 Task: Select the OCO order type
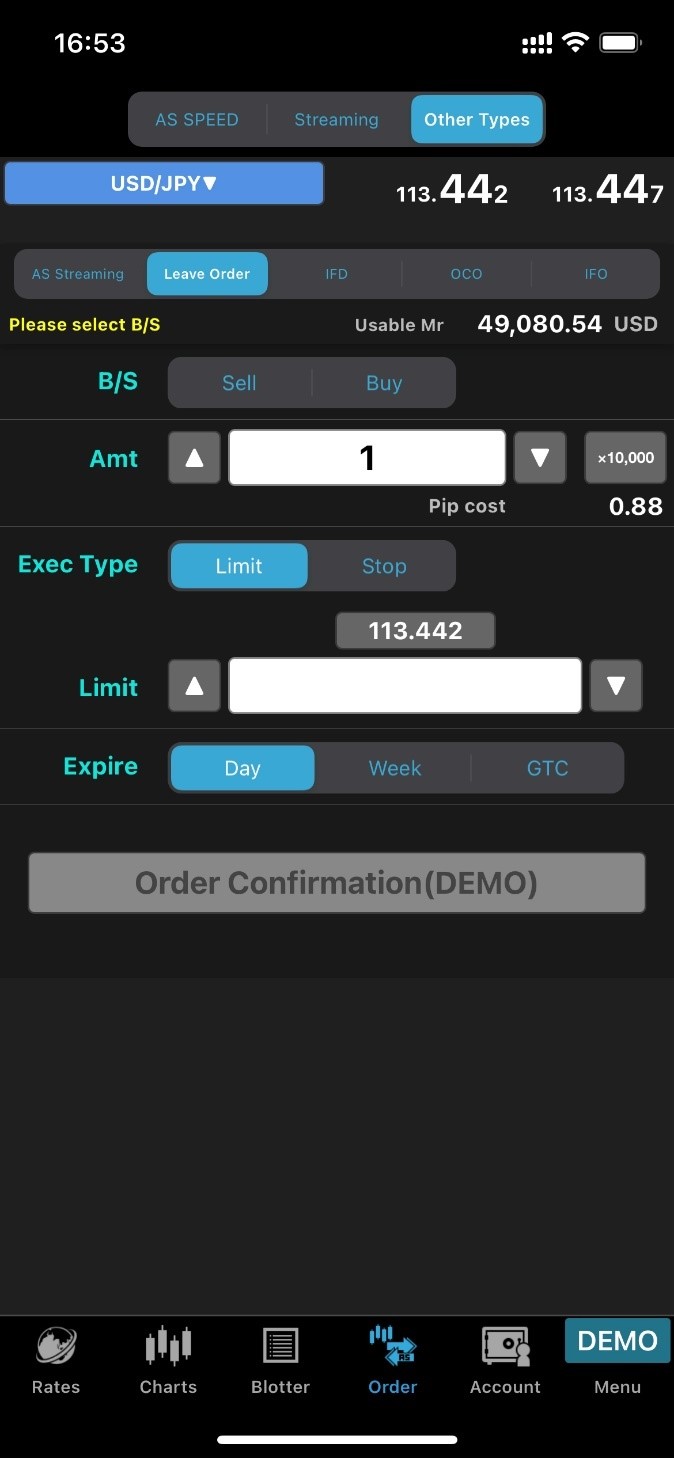[x=466, y=274]
